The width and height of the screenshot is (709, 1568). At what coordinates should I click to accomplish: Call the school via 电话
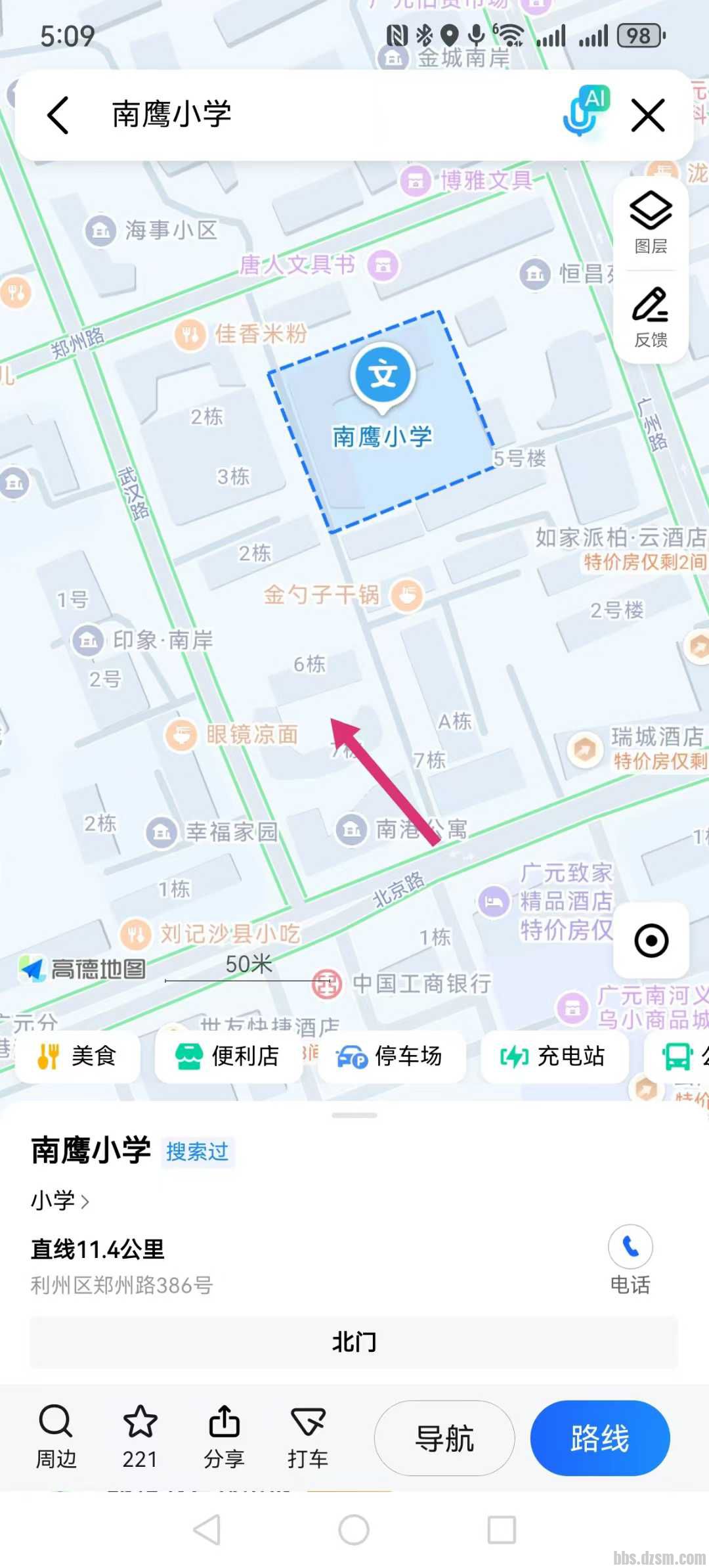[x=630, y=1259]
